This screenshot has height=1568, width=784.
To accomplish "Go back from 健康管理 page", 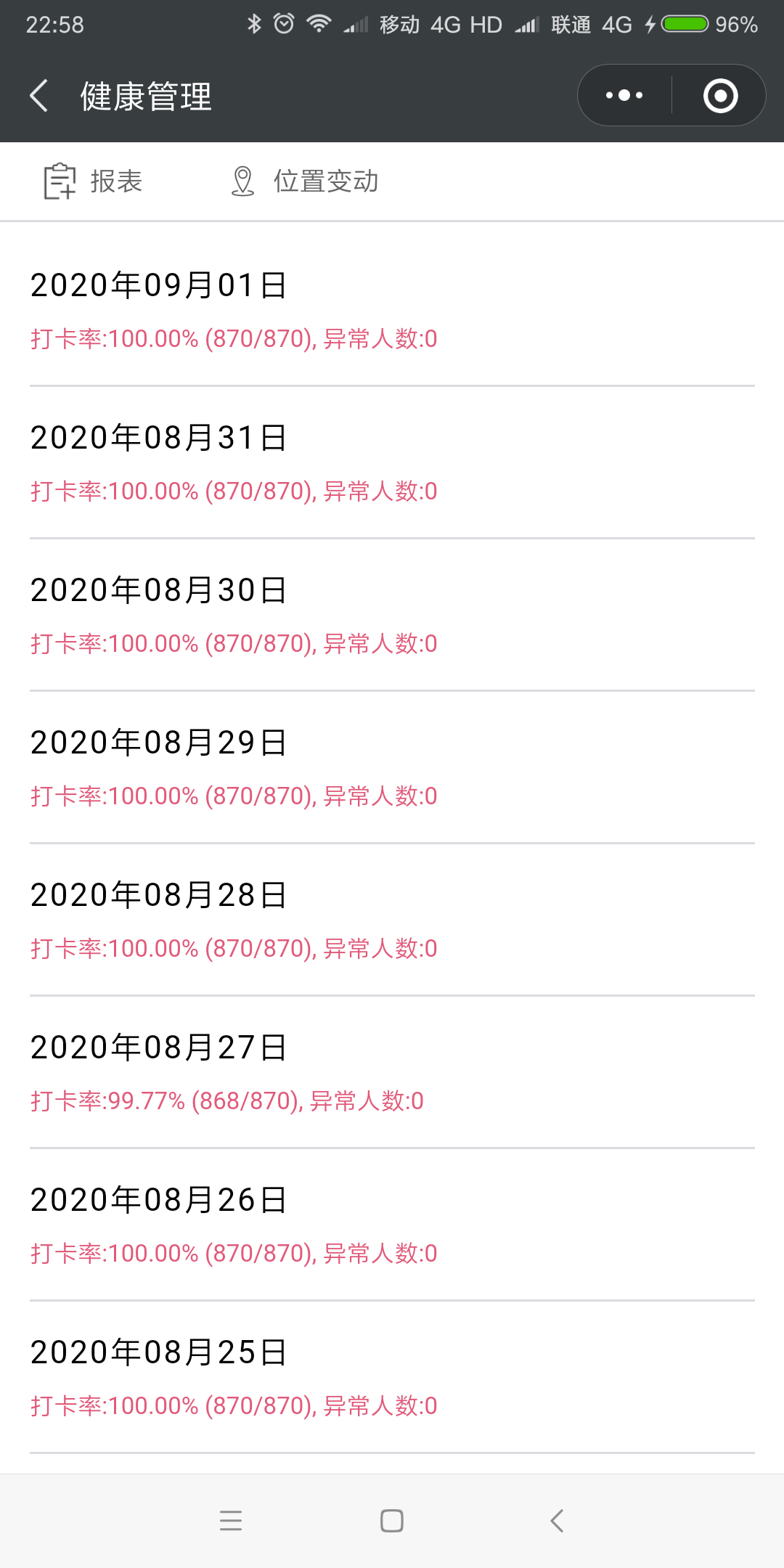I will click(x=39, y=96).
